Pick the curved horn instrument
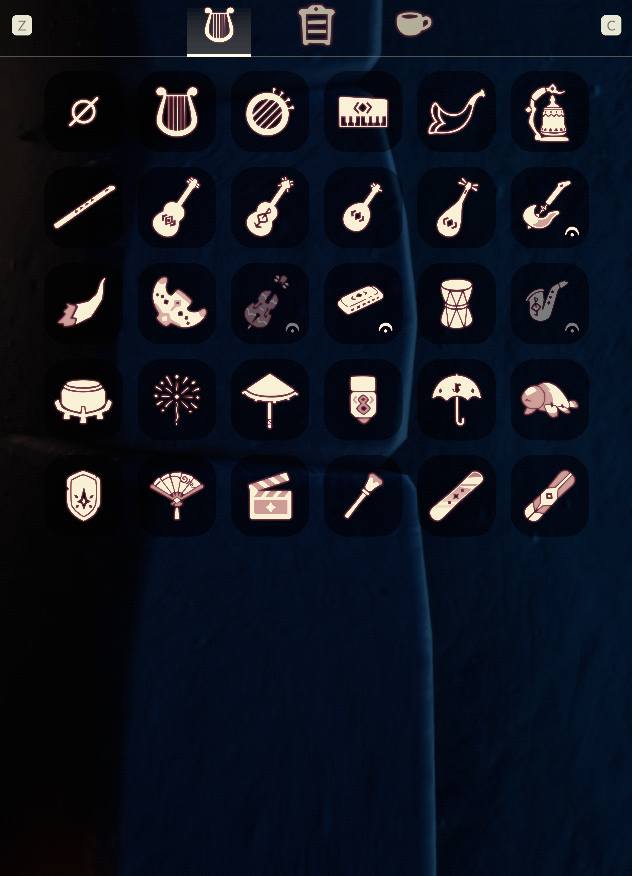Screen dimensions: 632x876 [x=456, y=112]
